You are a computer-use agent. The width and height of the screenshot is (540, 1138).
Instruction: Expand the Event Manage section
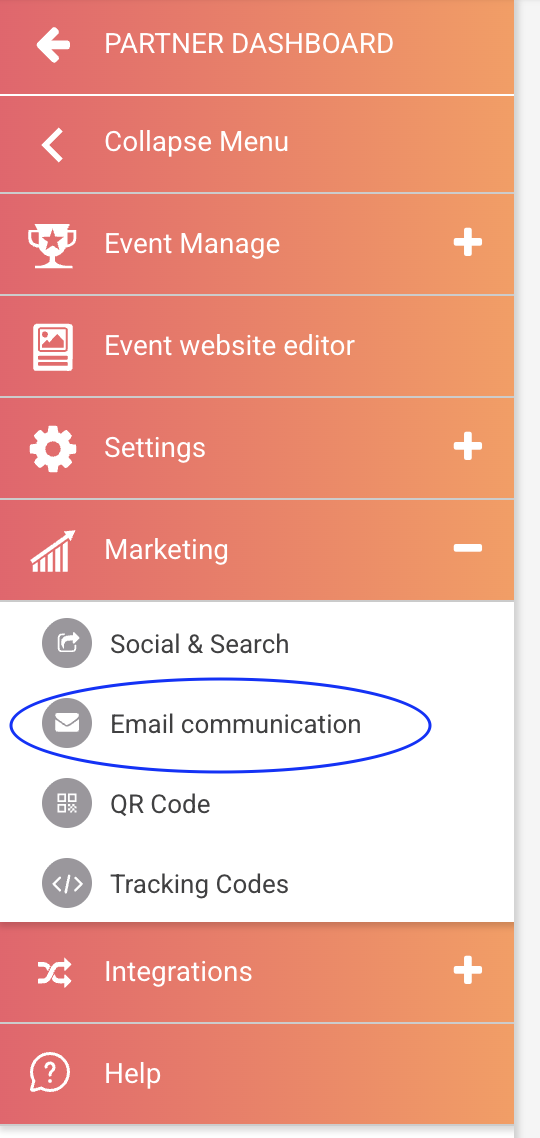point(257,244)
